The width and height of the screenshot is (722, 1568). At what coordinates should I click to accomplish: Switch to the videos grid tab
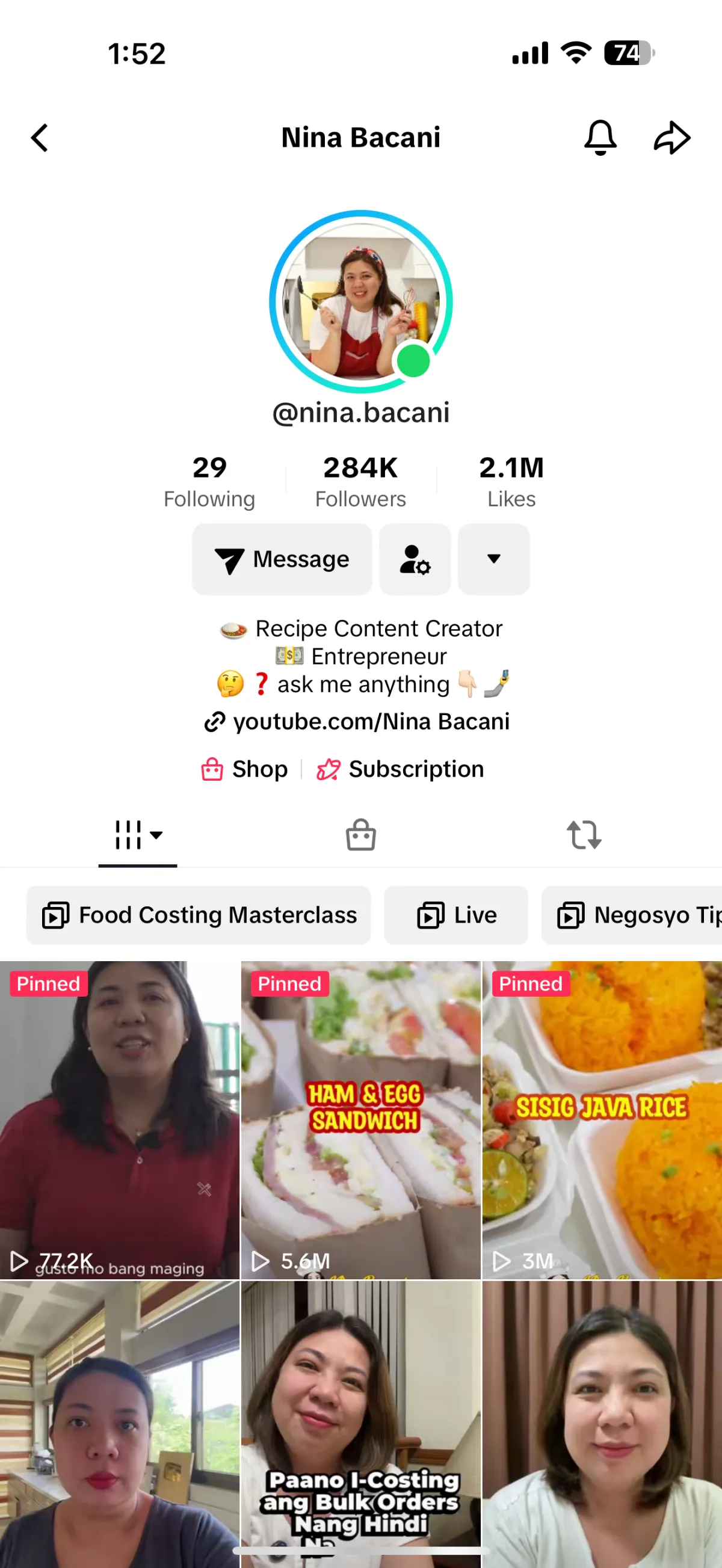(x=138, y=834)
